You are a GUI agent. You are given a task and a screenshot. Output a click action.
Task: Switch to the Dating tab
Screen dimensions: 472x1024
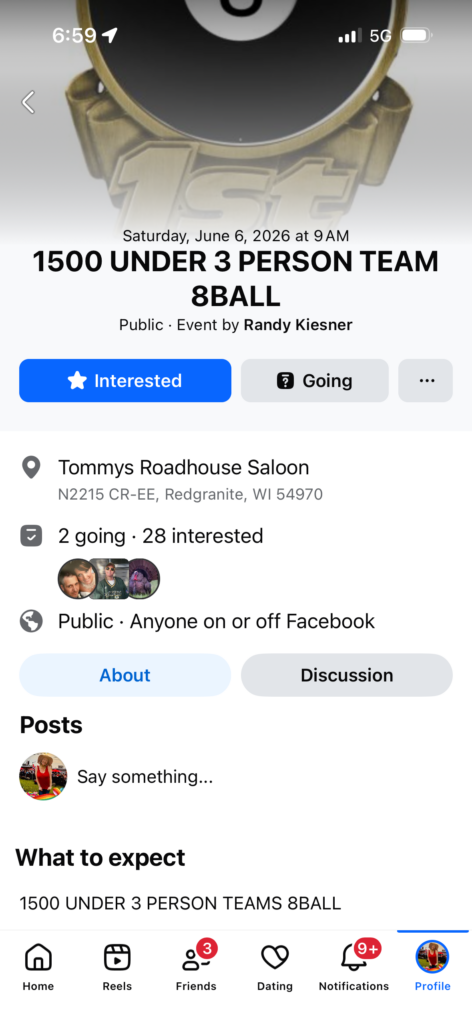(275, 967)
